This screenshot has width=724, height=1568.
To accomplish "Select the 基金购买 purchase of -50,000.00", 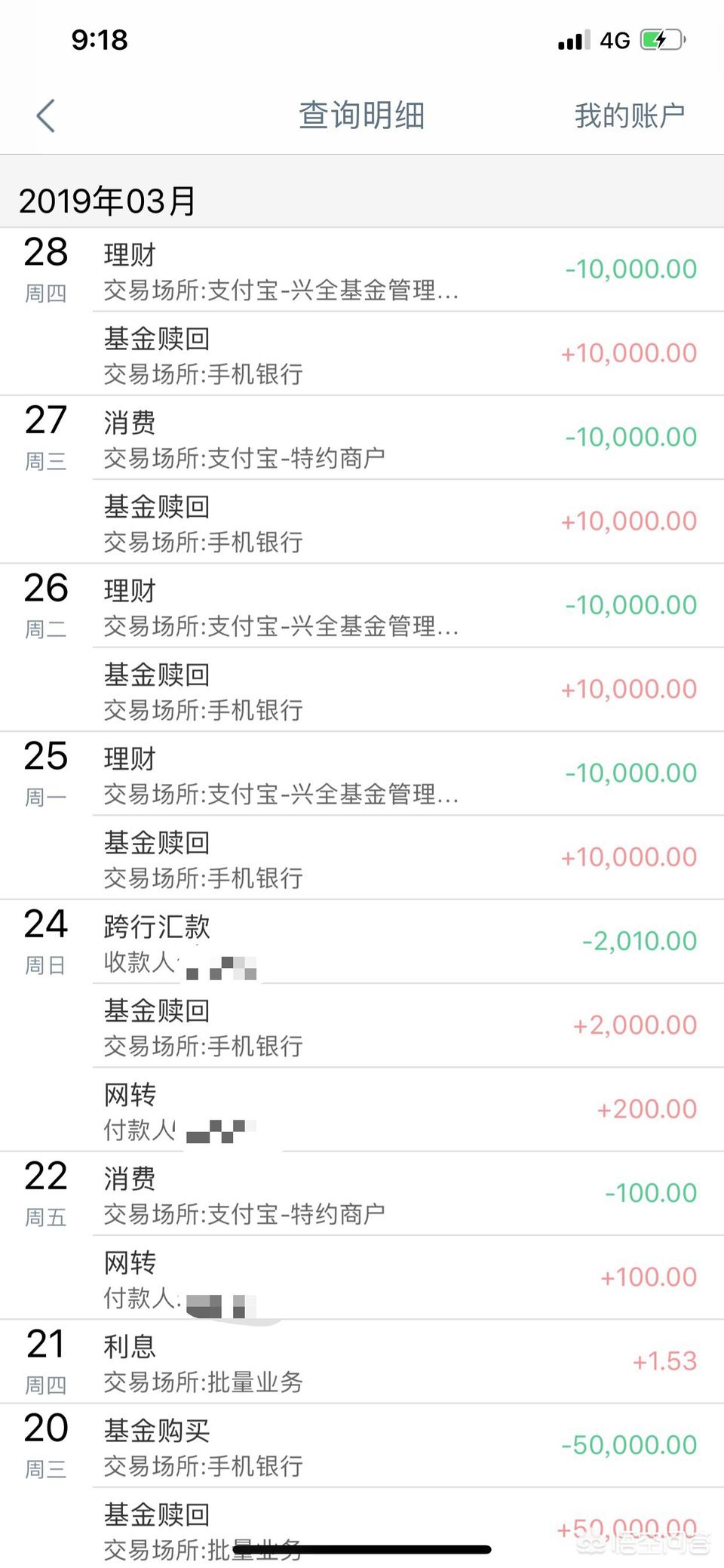I will pos(156,1430).
